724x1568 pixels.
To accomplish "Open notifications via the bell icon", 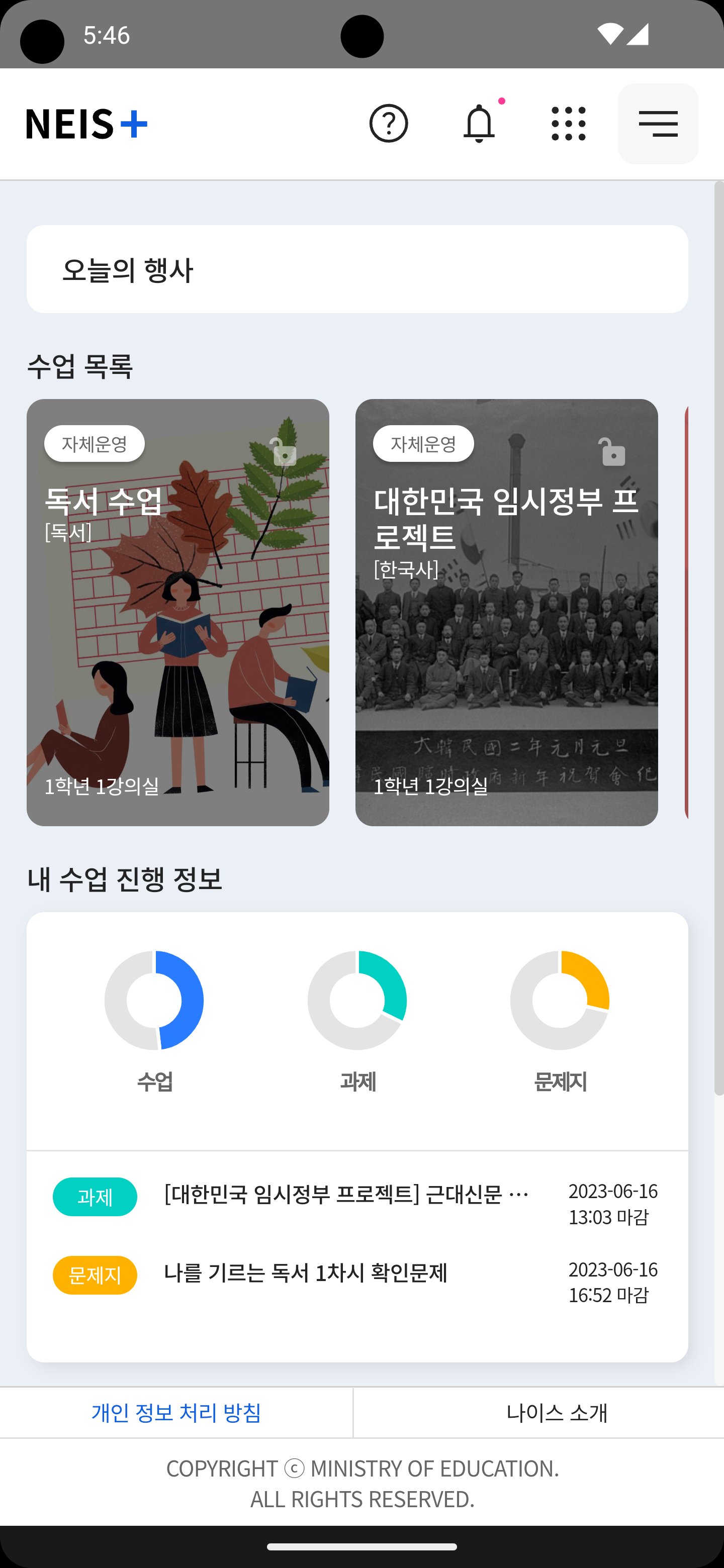I will click(x=481, y=124).
